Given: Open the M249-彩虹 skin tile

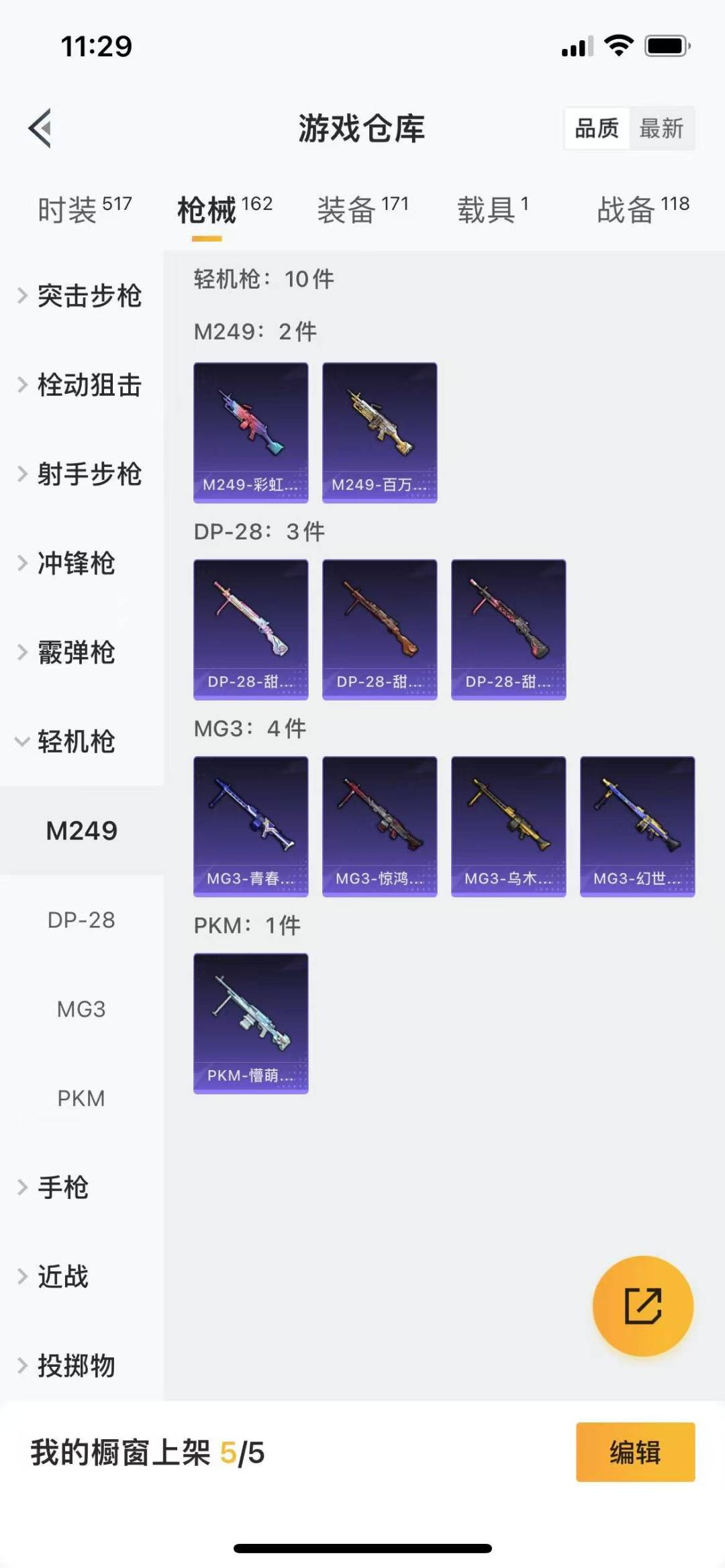Looking at the screenshot, I should (251, 433).
